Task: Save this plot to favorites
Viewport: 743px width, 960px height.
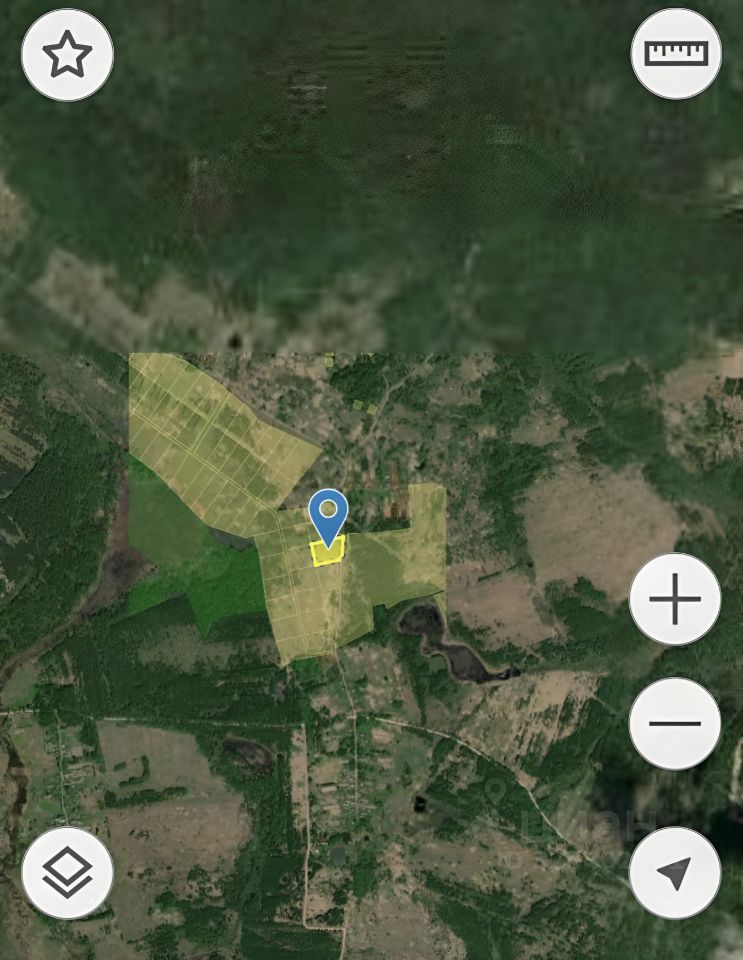Action: 67,55
